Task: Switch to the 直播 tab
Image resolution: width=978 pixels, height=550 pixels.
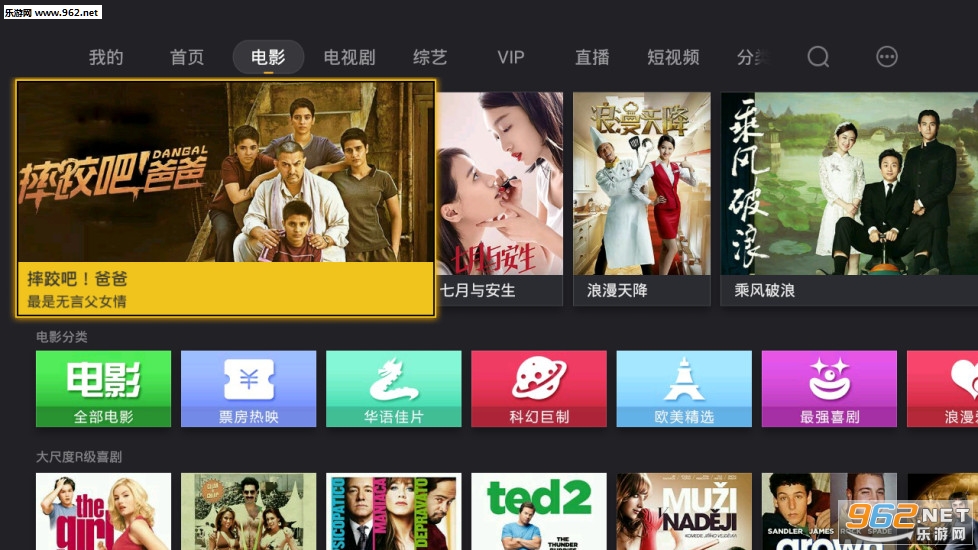Action: [592, 57]
